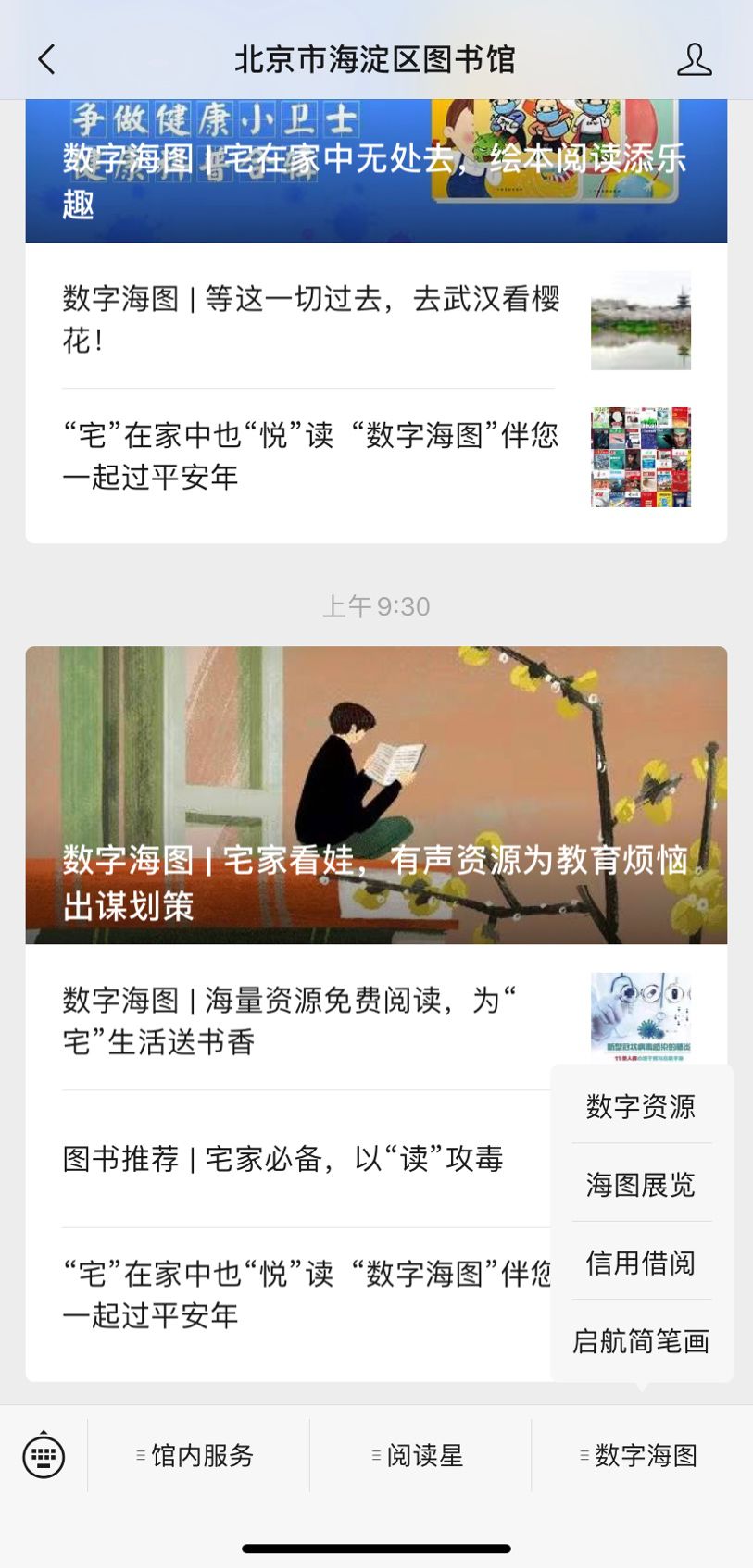
Task: Open the 馆内服务 bottom menu
Action: [198, 1455]
